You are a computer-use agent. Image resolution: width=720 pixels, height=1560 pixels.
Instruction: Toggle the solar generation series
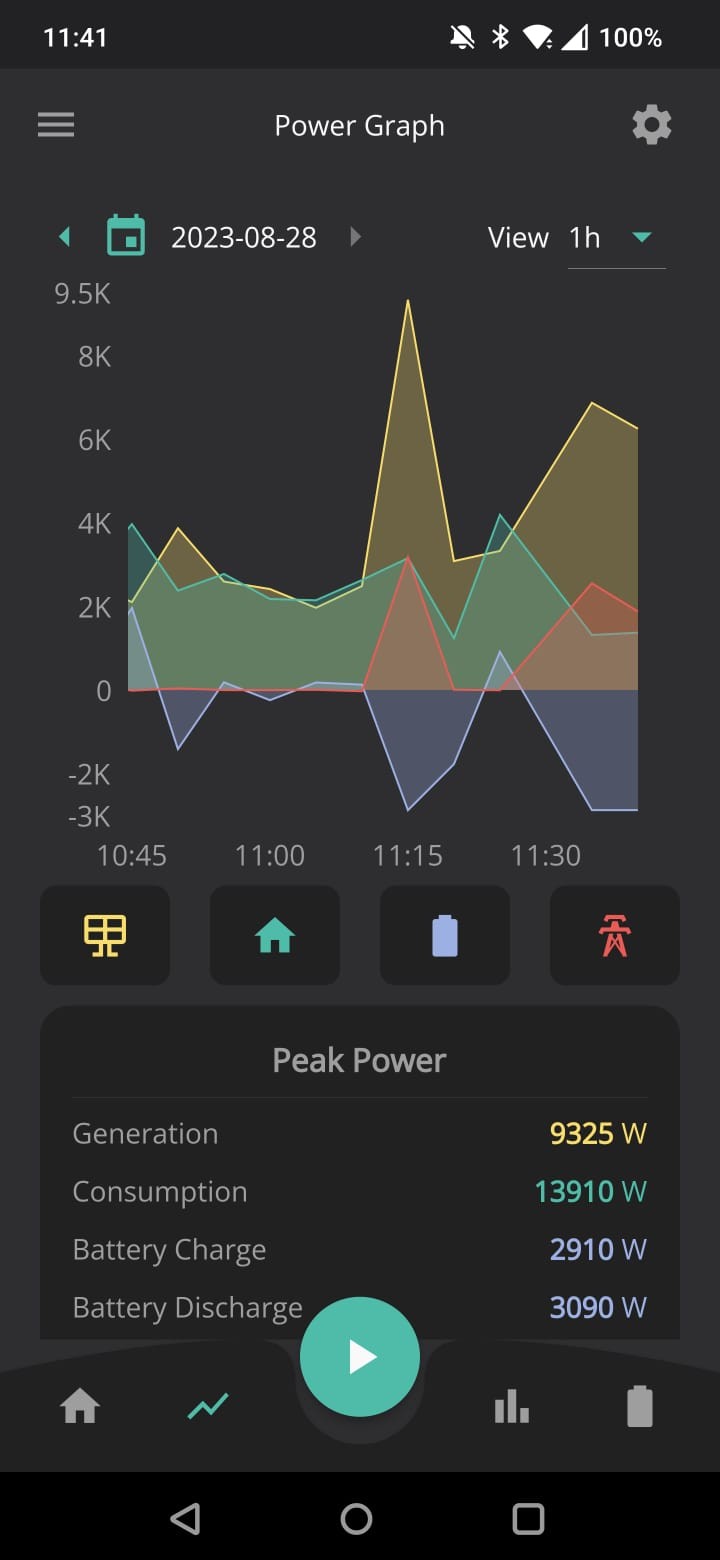tap(105, 936)
